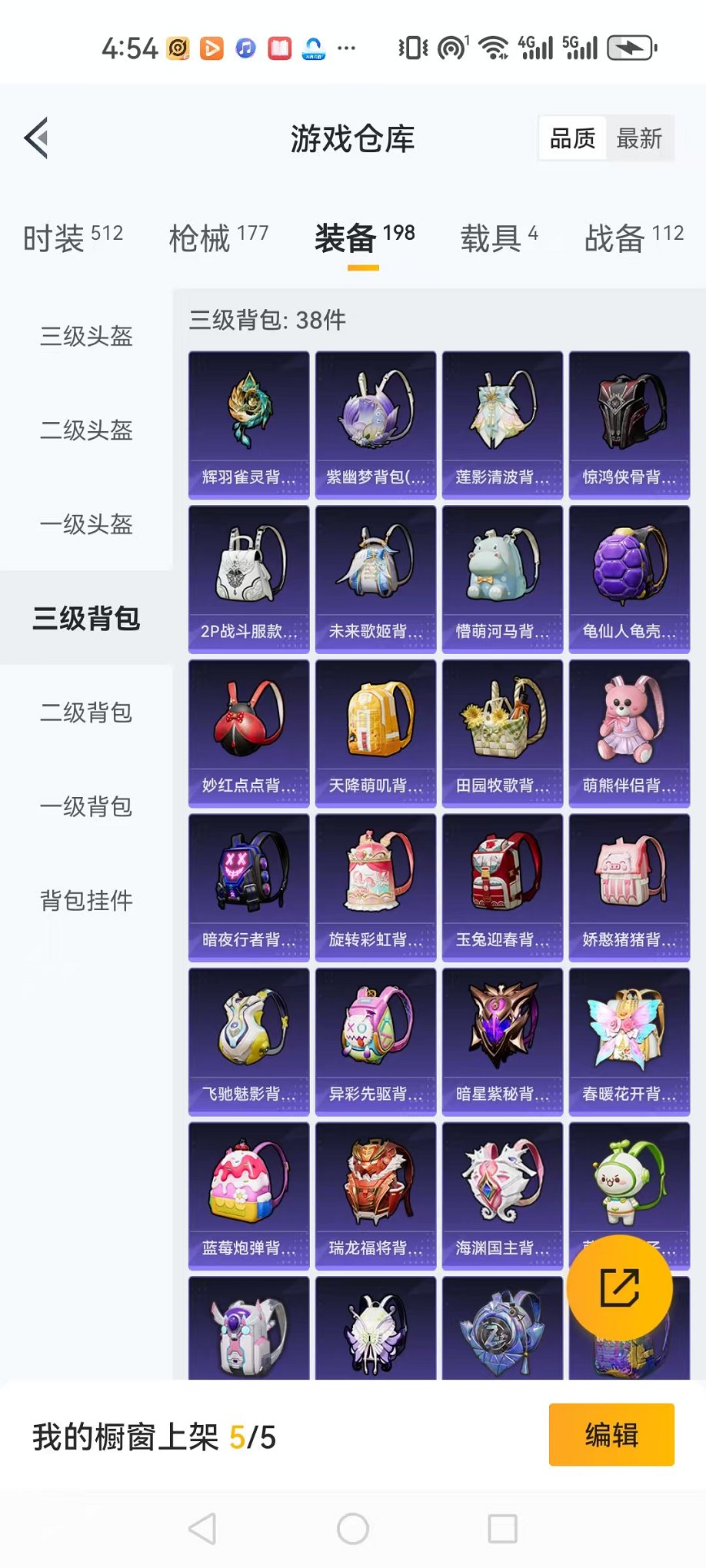Choose 二级背包 category
This screenshot has height=1568, width=706.
[86, 713]
